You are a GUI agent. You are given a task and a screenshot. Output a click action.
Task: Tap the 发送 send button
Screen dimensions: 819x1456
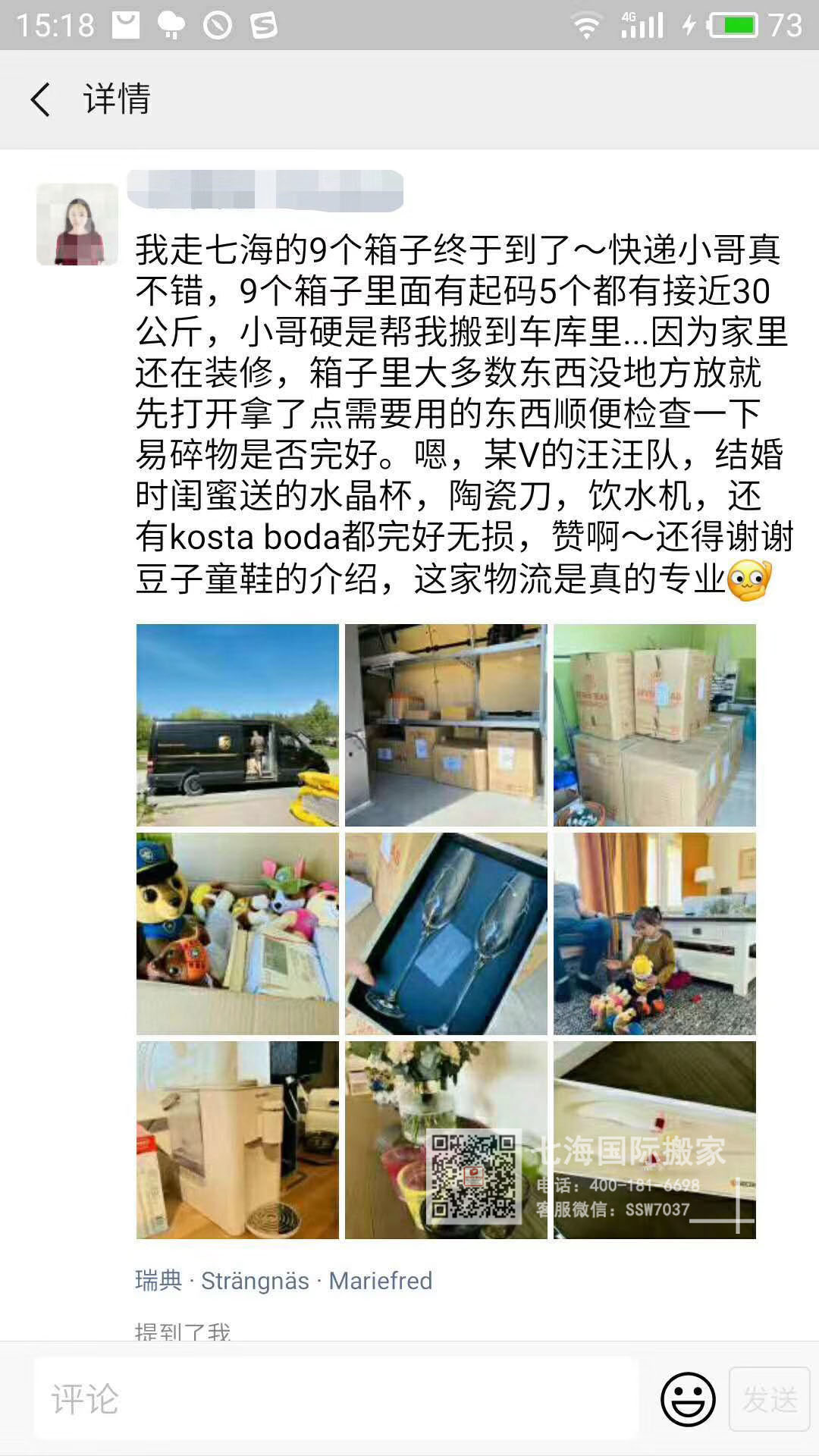tap(769, 1399)
